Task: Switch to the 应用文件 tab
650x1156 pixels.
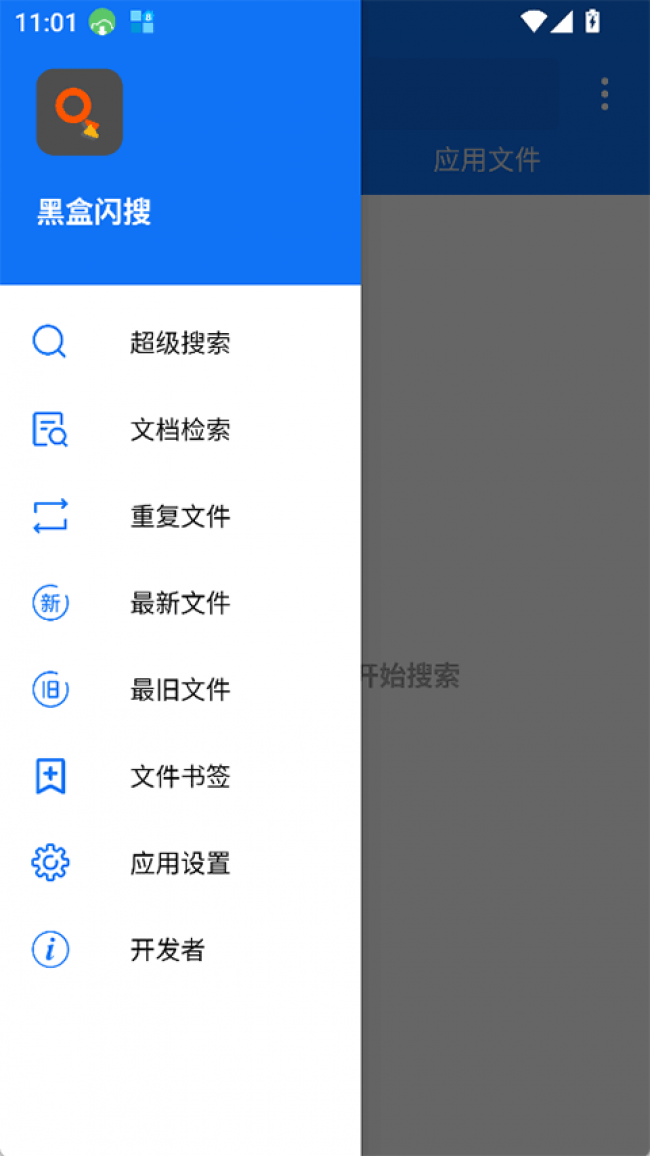Action: [x=487, y=160]
